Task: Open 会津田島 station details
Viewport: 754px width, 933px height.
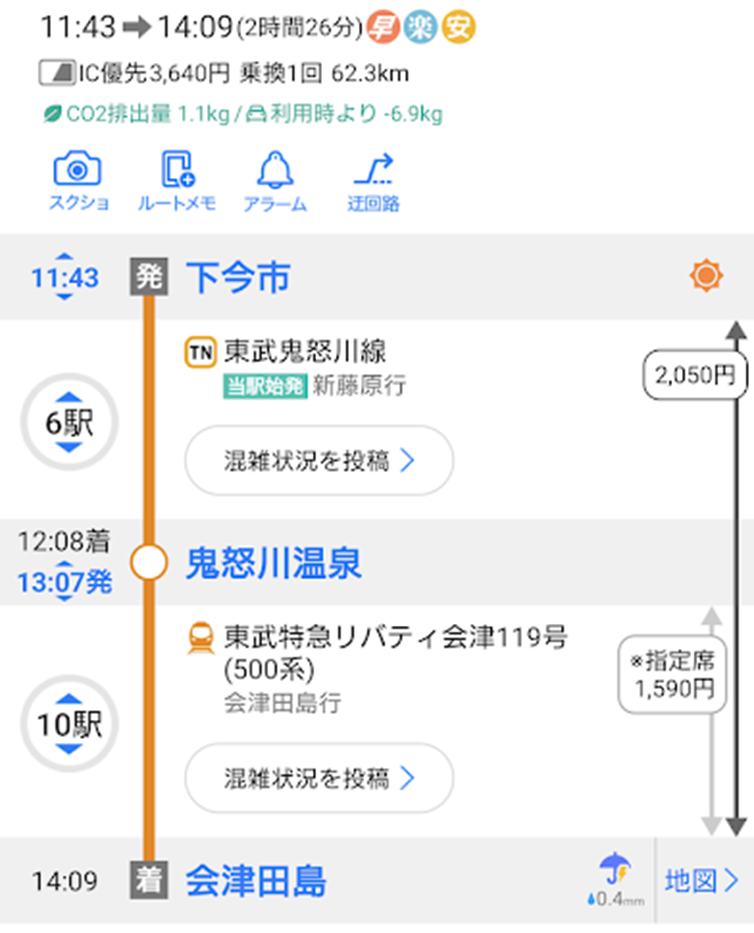Action: pos(255,882)
